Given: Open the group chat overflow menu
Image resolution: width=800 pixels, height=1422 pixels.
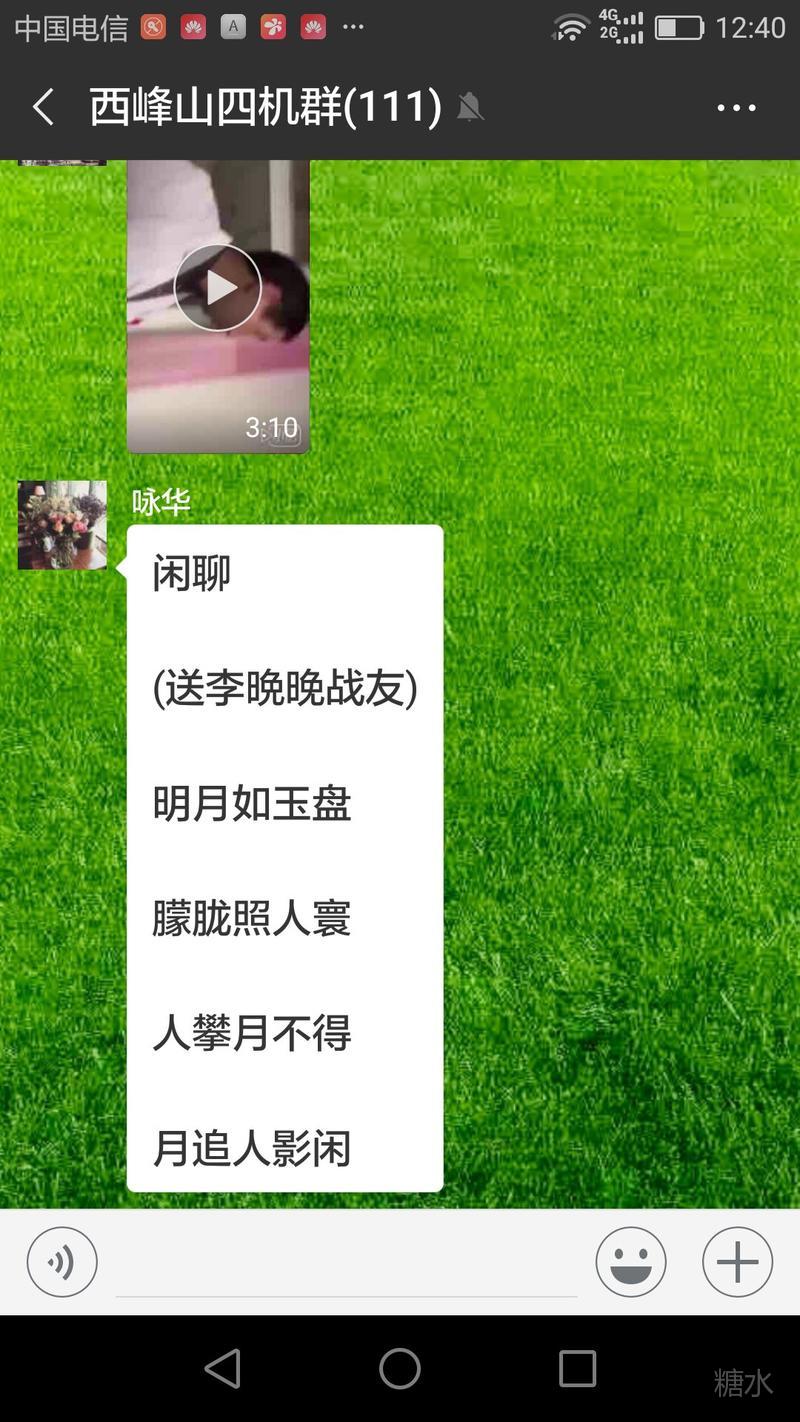Looking at the screenshot, I should point(736,107).
